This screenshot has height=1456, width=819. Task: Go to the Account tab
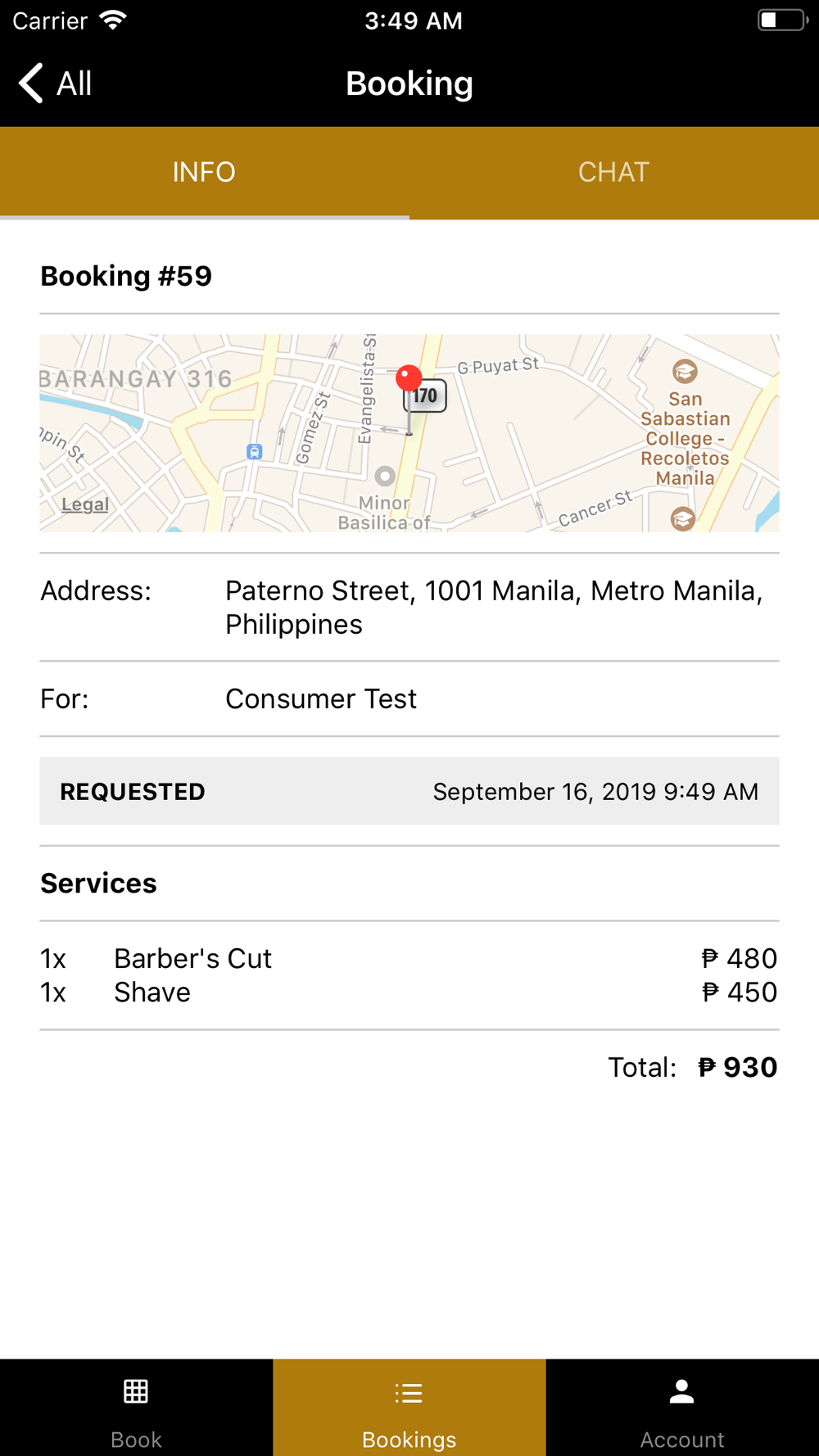[682, 1408]
